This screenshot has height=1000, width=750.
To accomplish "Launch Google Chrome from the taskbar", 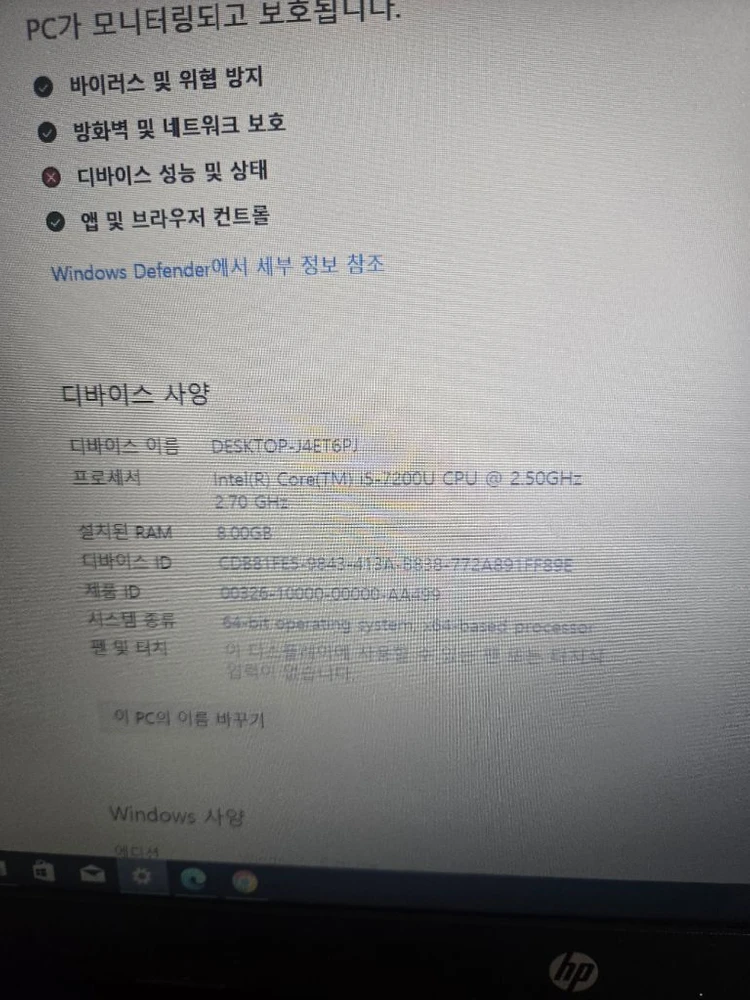I will coord(244,881).
